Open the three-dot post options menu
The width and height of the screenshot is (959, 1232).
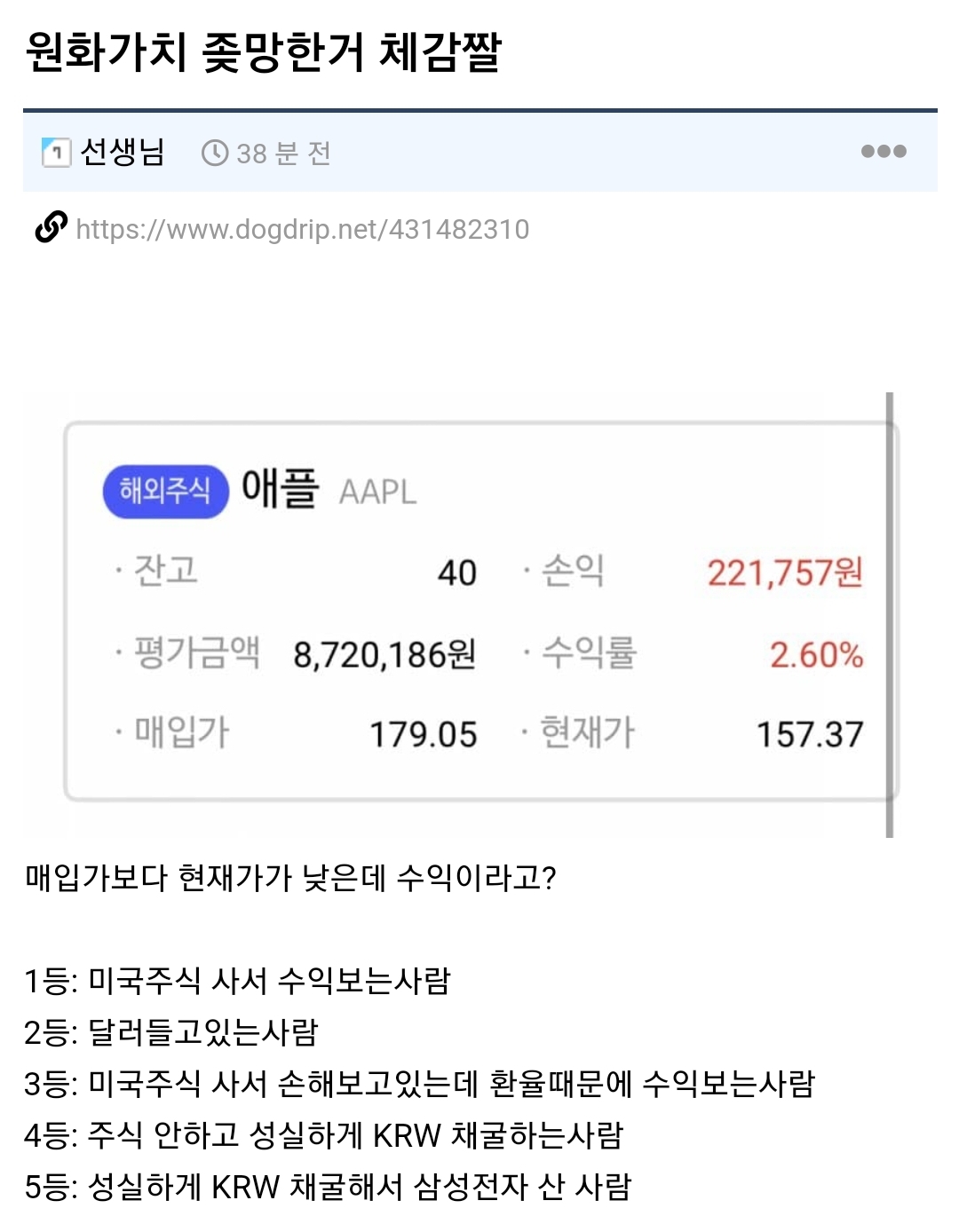(x=883, y=152)
